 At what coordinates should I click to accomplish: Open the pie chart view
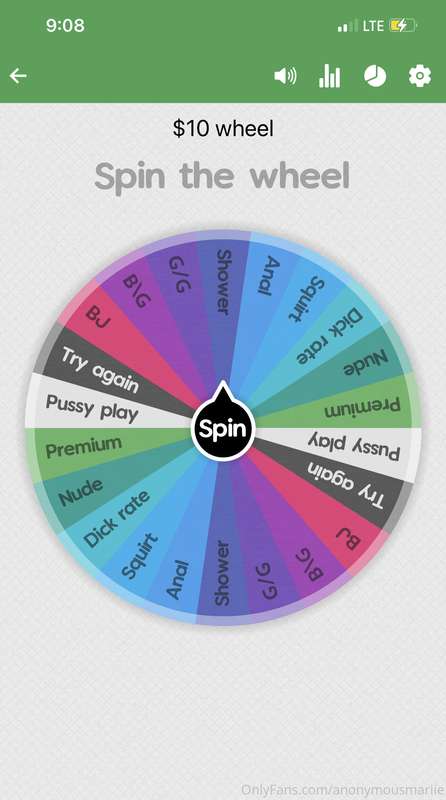[375, 77]
